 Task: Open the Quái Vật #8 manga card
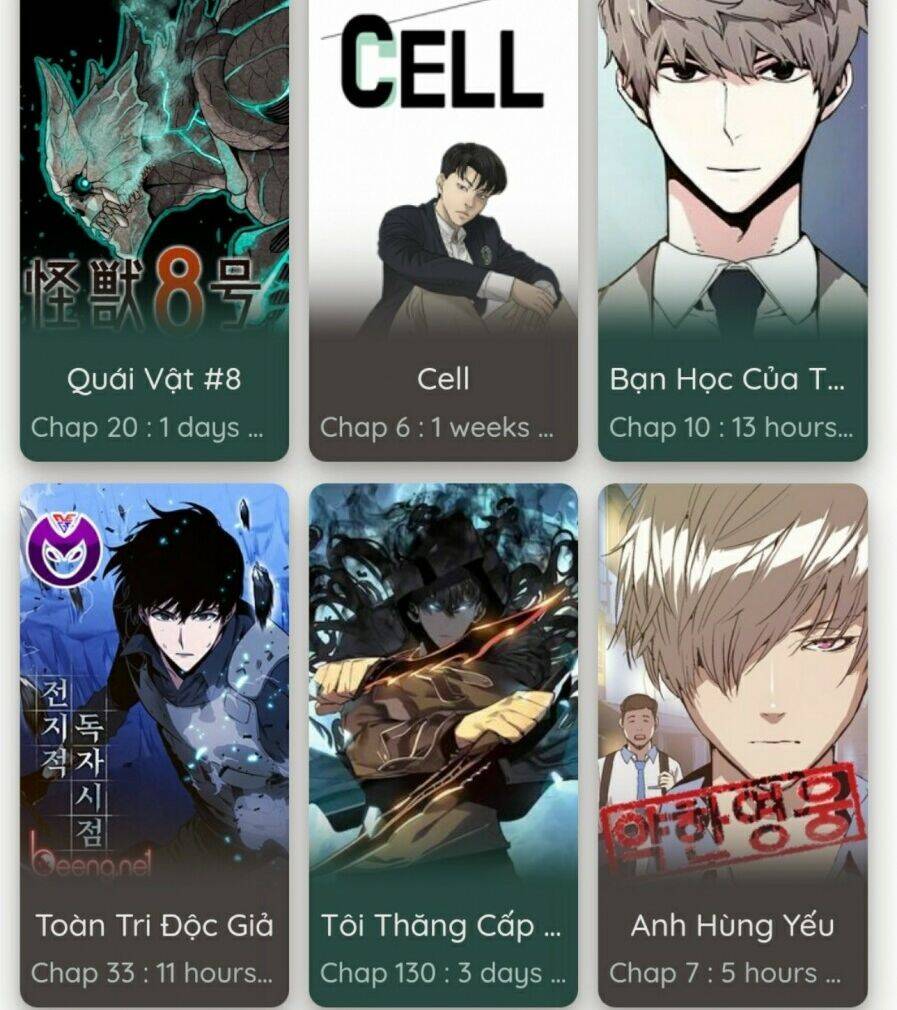pyautogui.click(x=154, y=230)
